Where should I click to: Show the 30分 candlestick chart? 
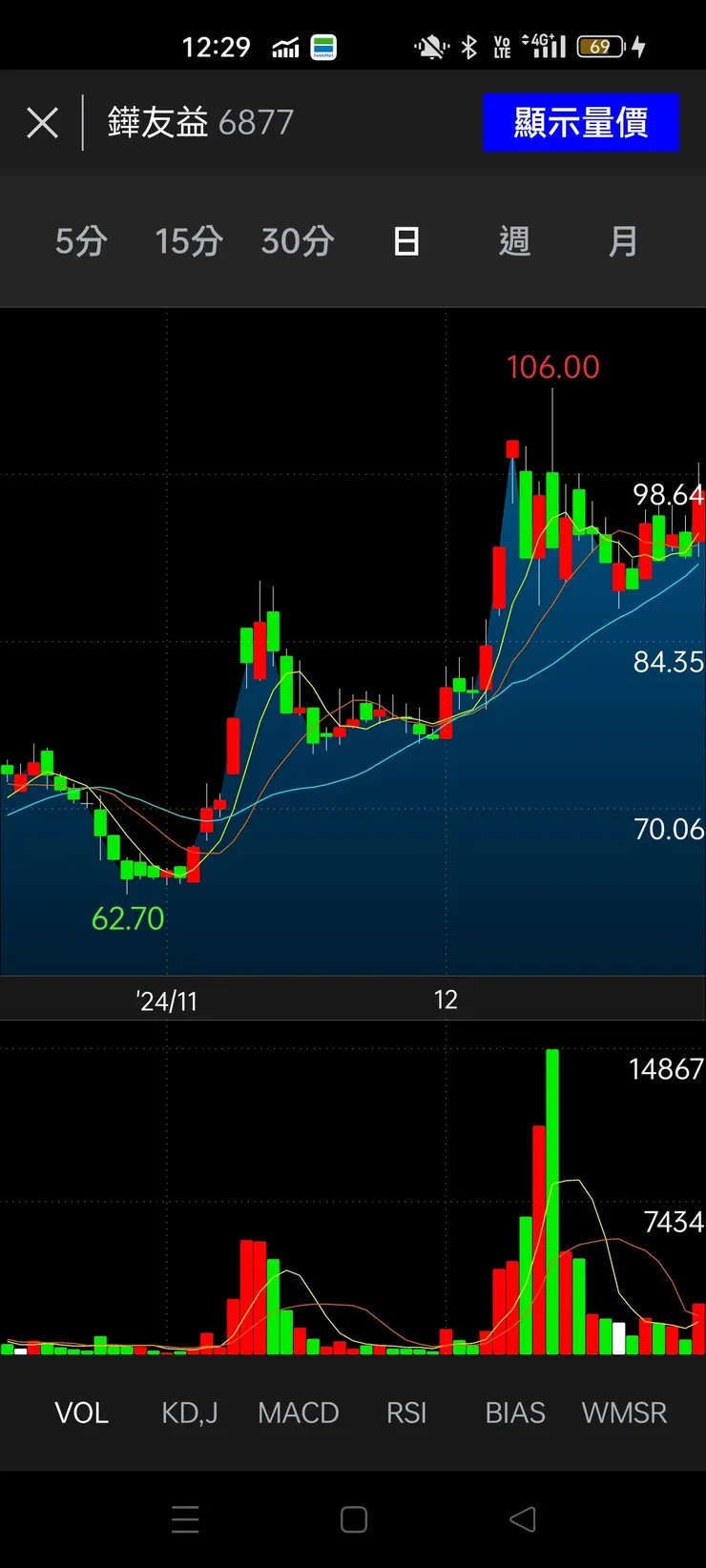pos(298,241)
